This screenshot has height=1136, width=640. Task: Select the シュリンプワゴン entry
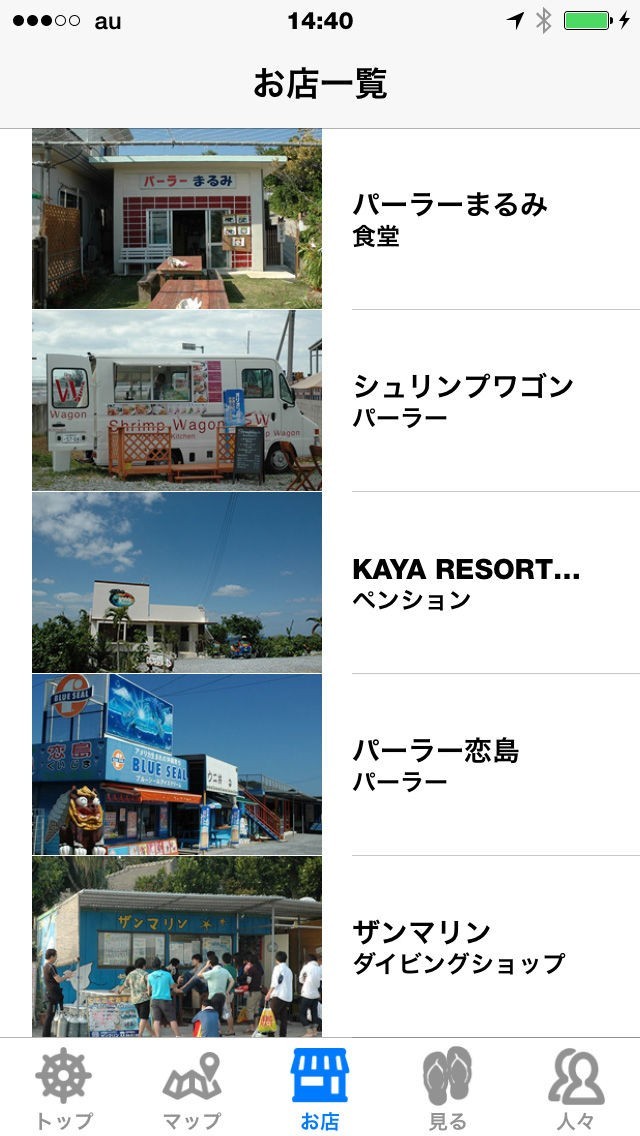coord(462,400)
